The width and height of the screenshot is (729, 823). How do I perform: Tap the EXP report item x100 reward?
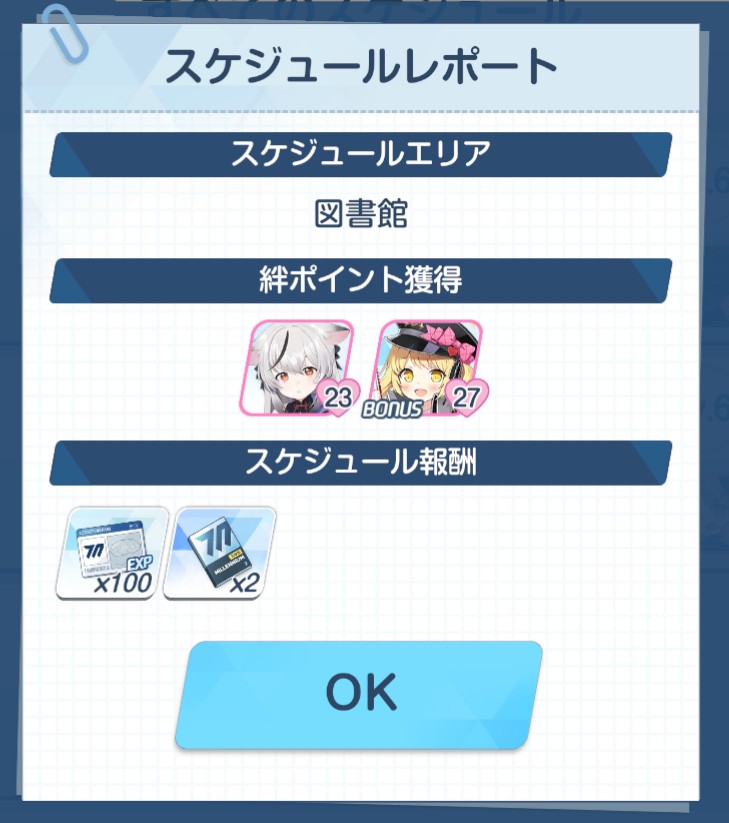111,553
